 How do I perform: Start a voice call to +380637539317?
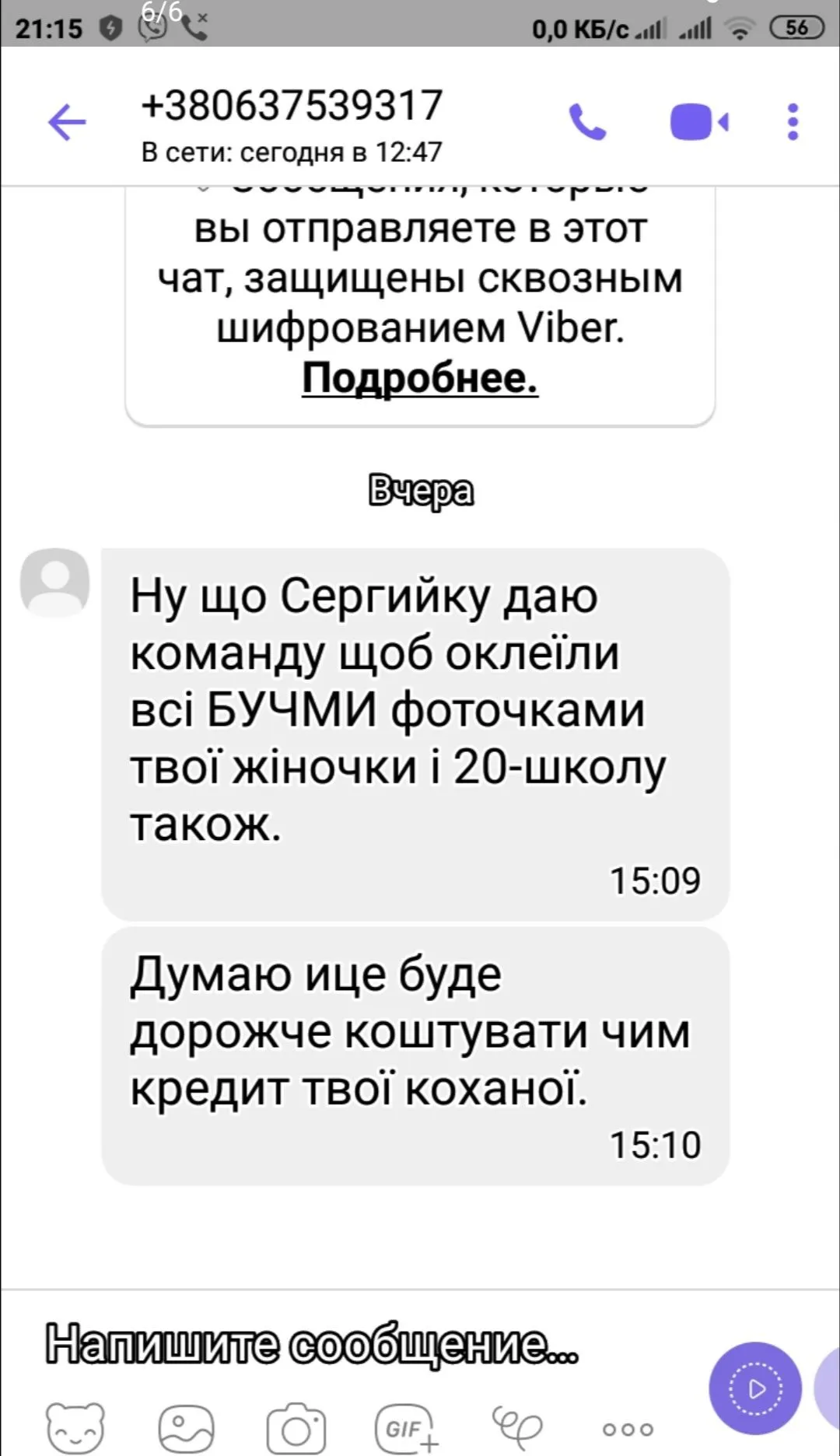click(x=587, y=122)
